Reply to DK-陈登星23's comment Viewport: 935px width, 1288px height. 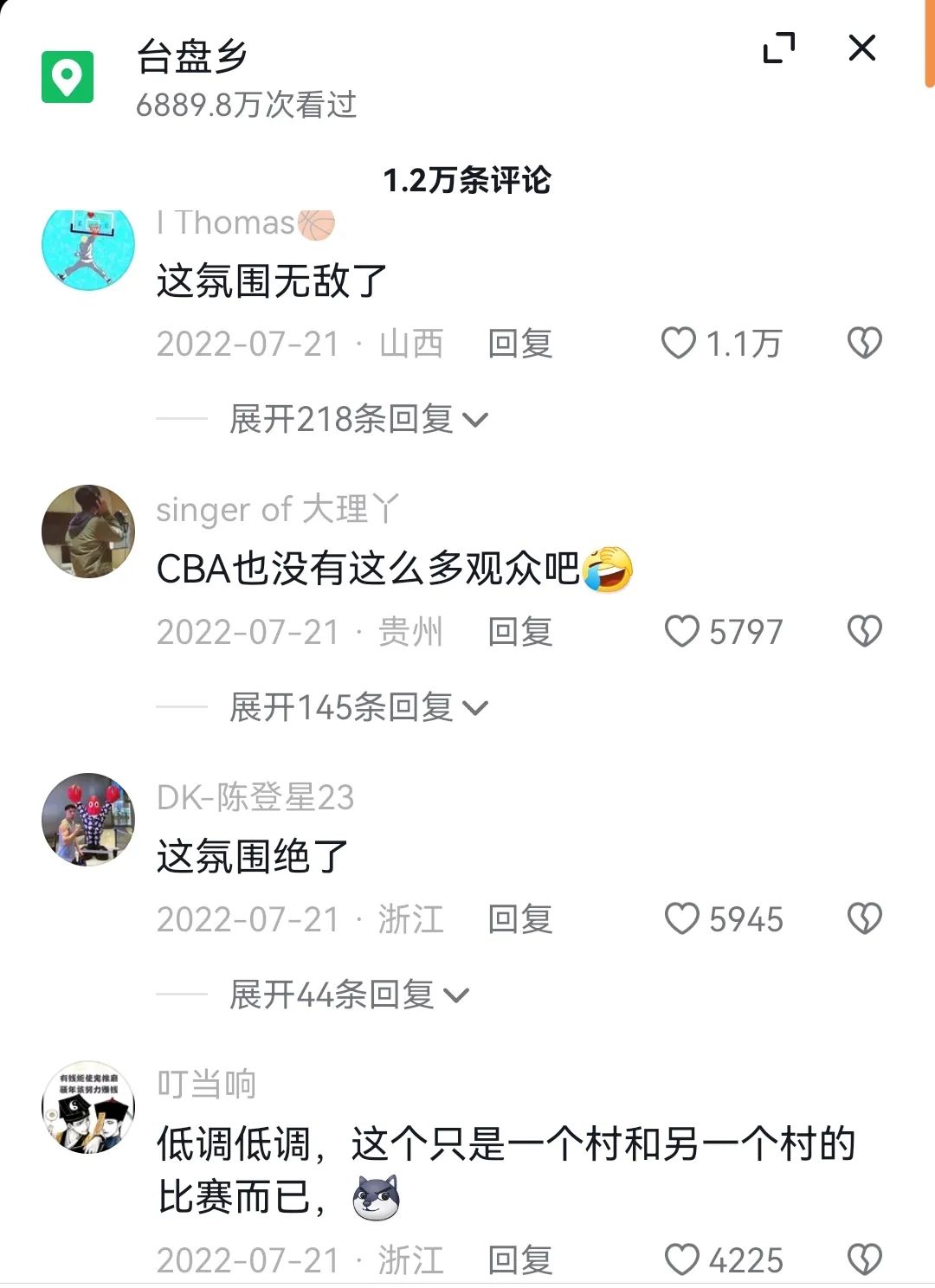tap(519, 919)
